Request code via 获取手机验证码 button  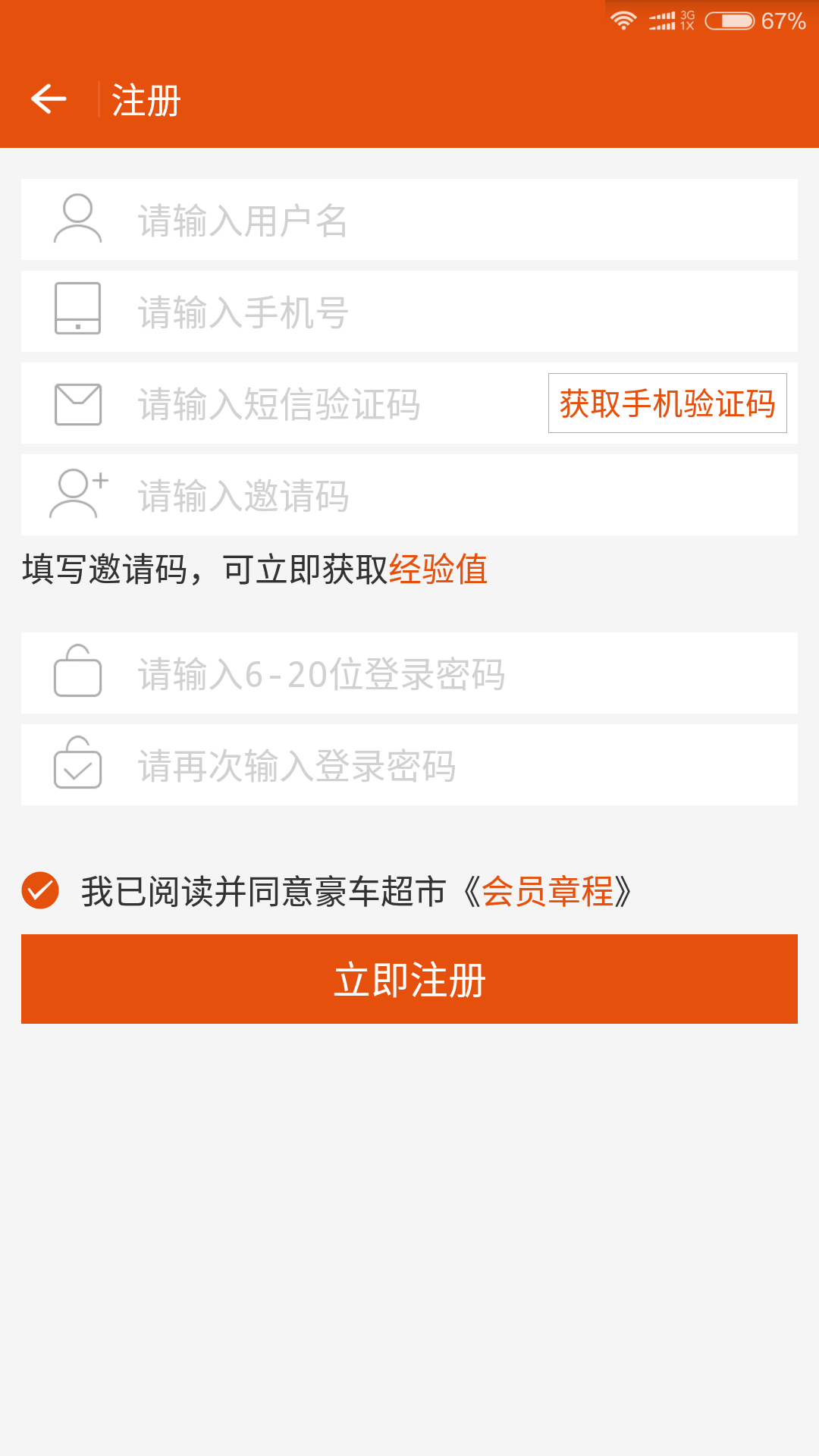click(x=667, y=403)
